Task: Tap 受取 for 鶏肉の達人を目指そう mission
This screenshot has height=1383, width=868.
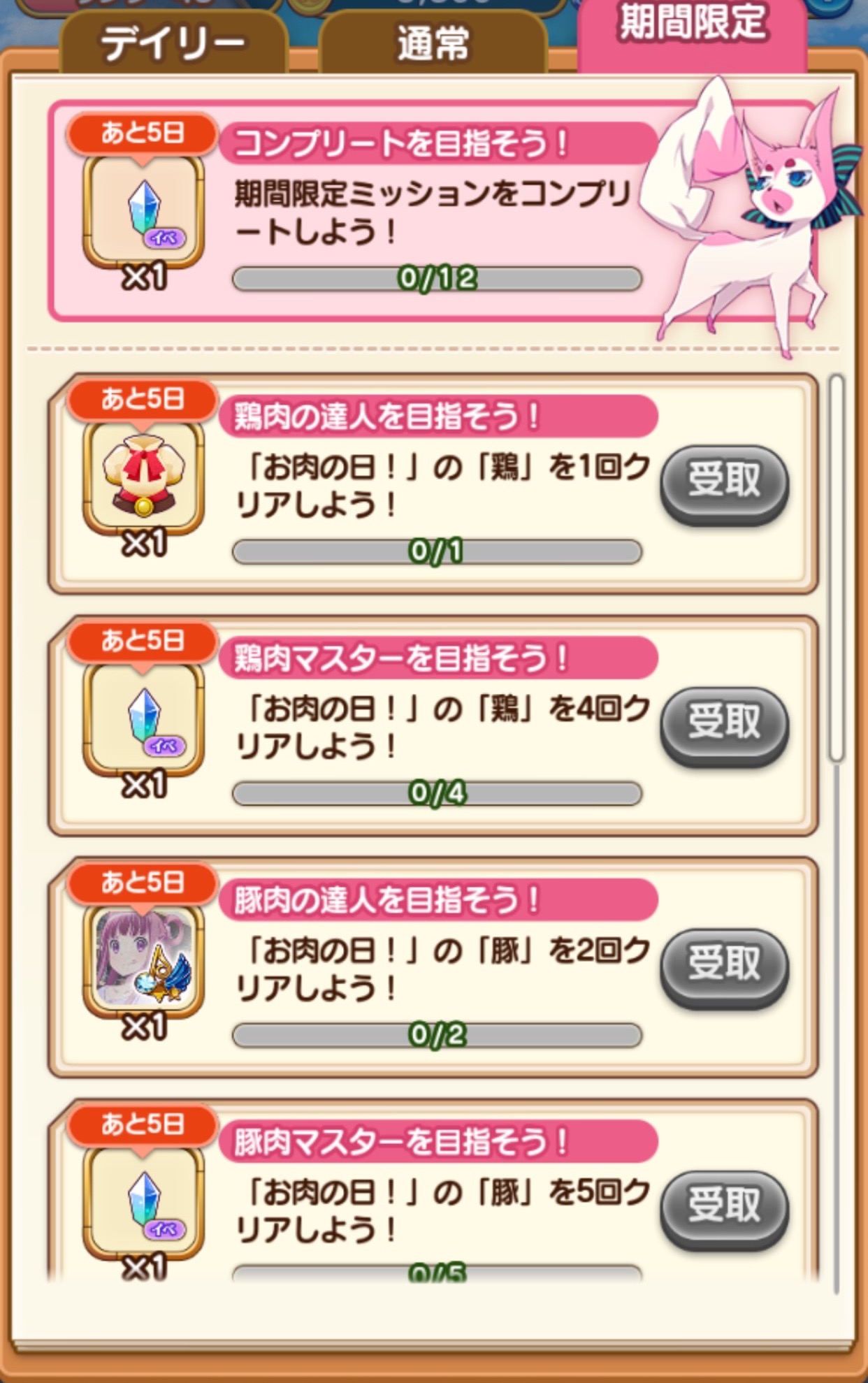Action: pos(724,482)
